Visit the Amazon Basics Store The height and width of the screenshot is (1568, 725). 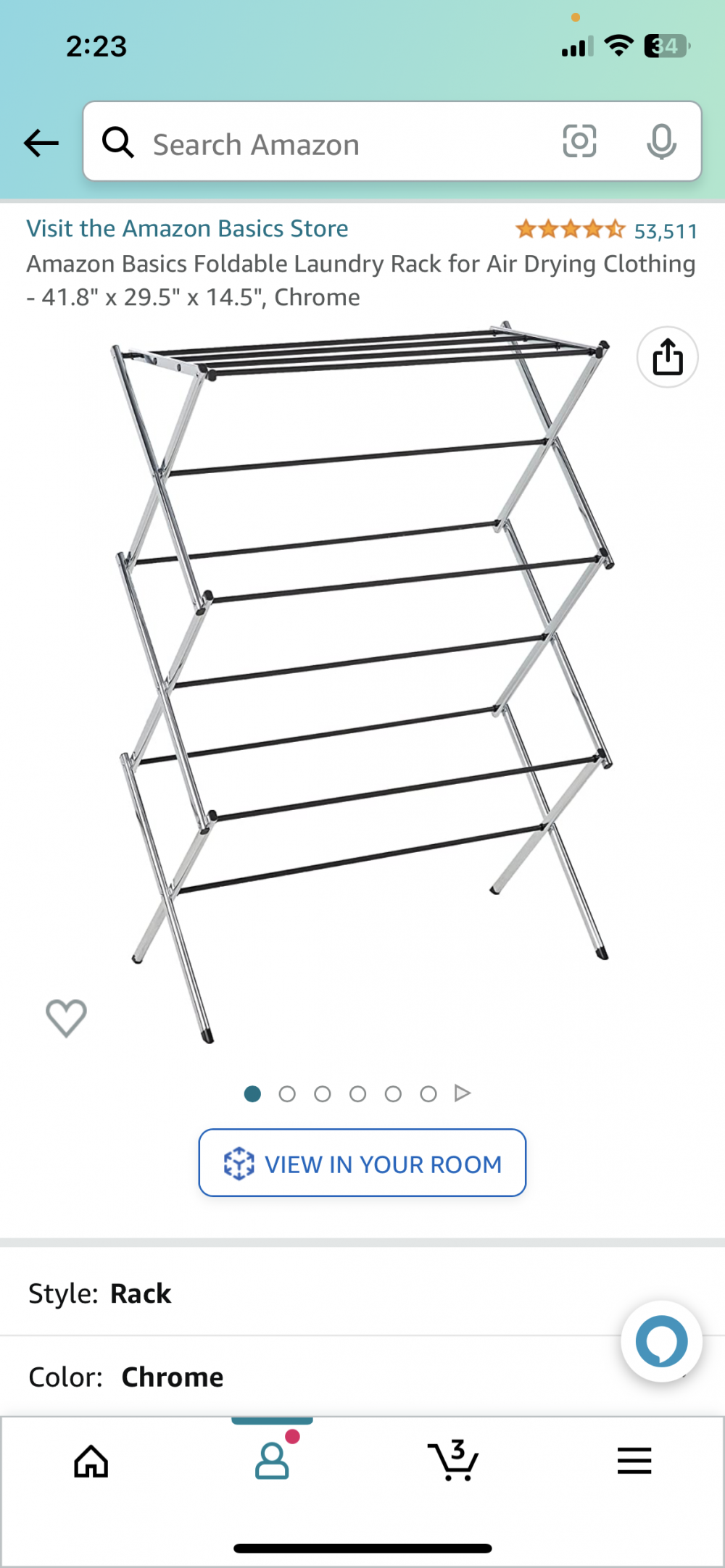coord(187,229)
